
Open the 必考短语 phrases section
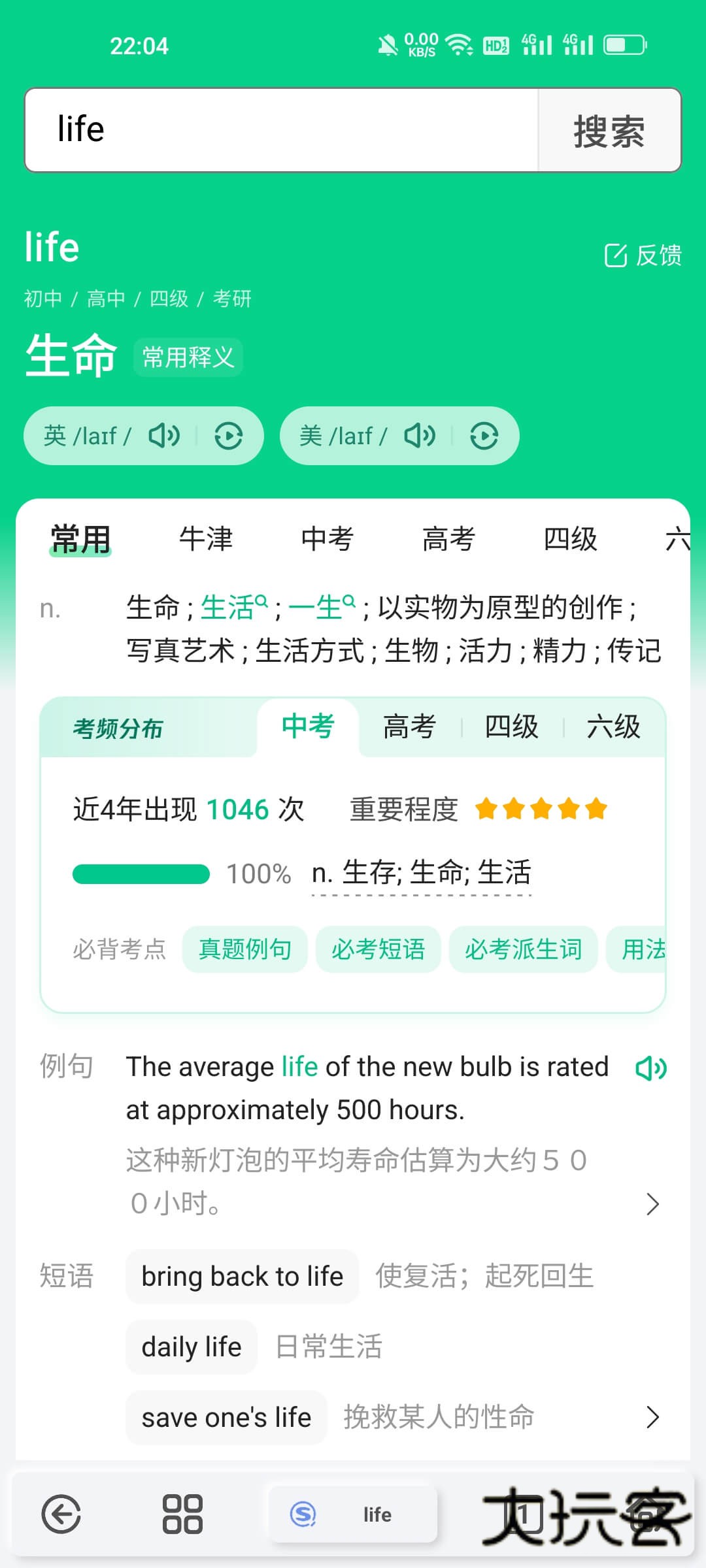[x=378, y=950]
